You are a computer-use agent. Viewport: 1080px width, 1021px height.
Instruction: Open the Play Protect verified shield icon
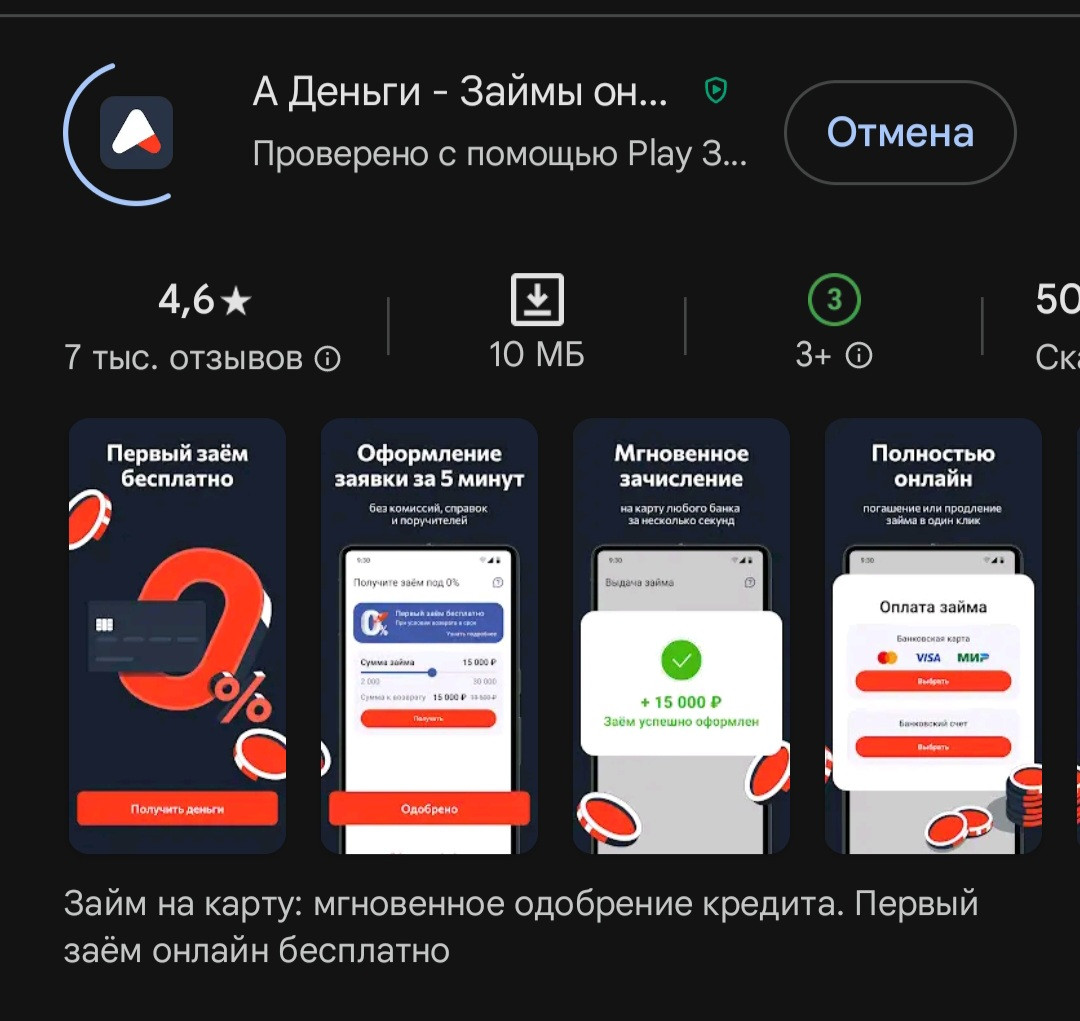click(715, 93)
